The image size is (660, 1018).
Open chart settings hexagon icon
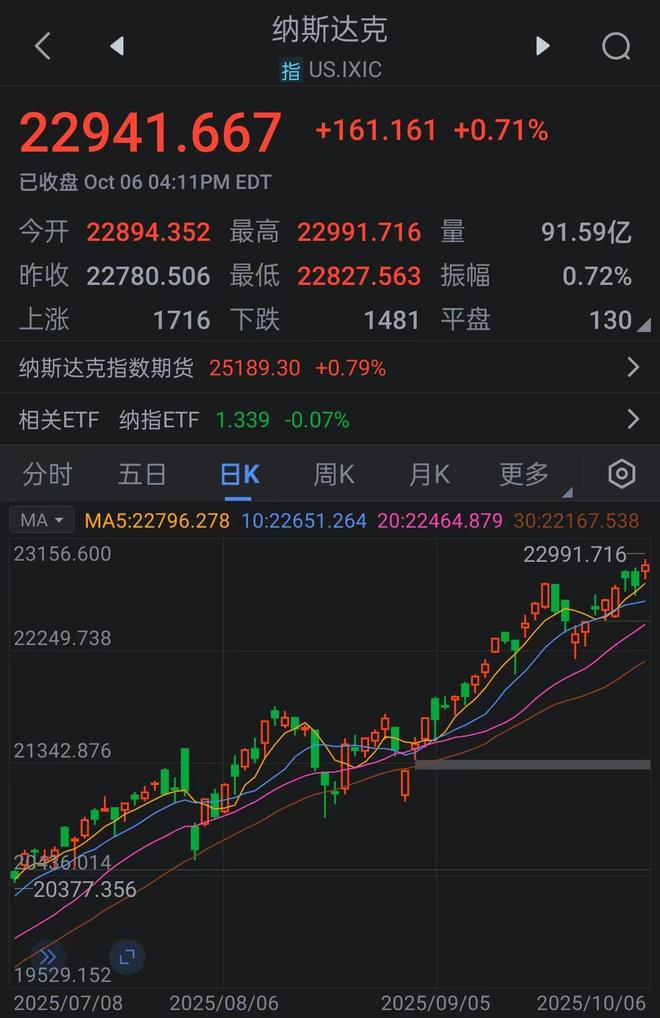(x=622, y=474)
